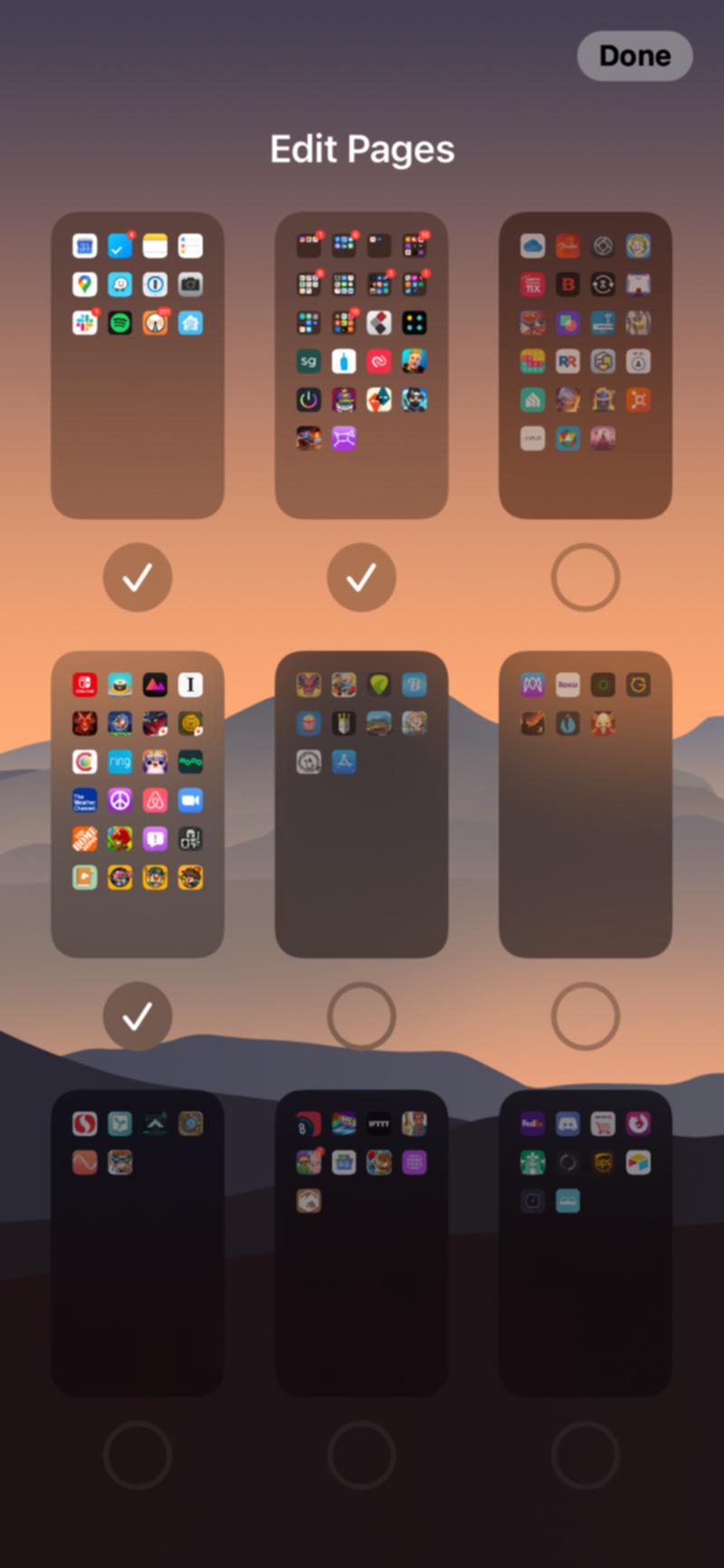Enable the page with the OneDrive icon
This screenshot has height=1568, width=724.
point(585,578)
